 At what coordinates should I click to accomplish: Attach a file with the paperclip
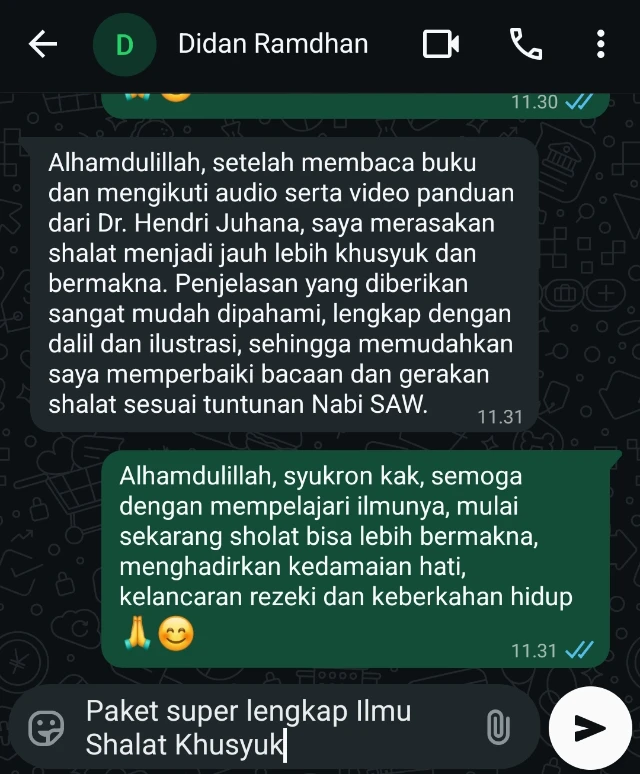[497, 728]
